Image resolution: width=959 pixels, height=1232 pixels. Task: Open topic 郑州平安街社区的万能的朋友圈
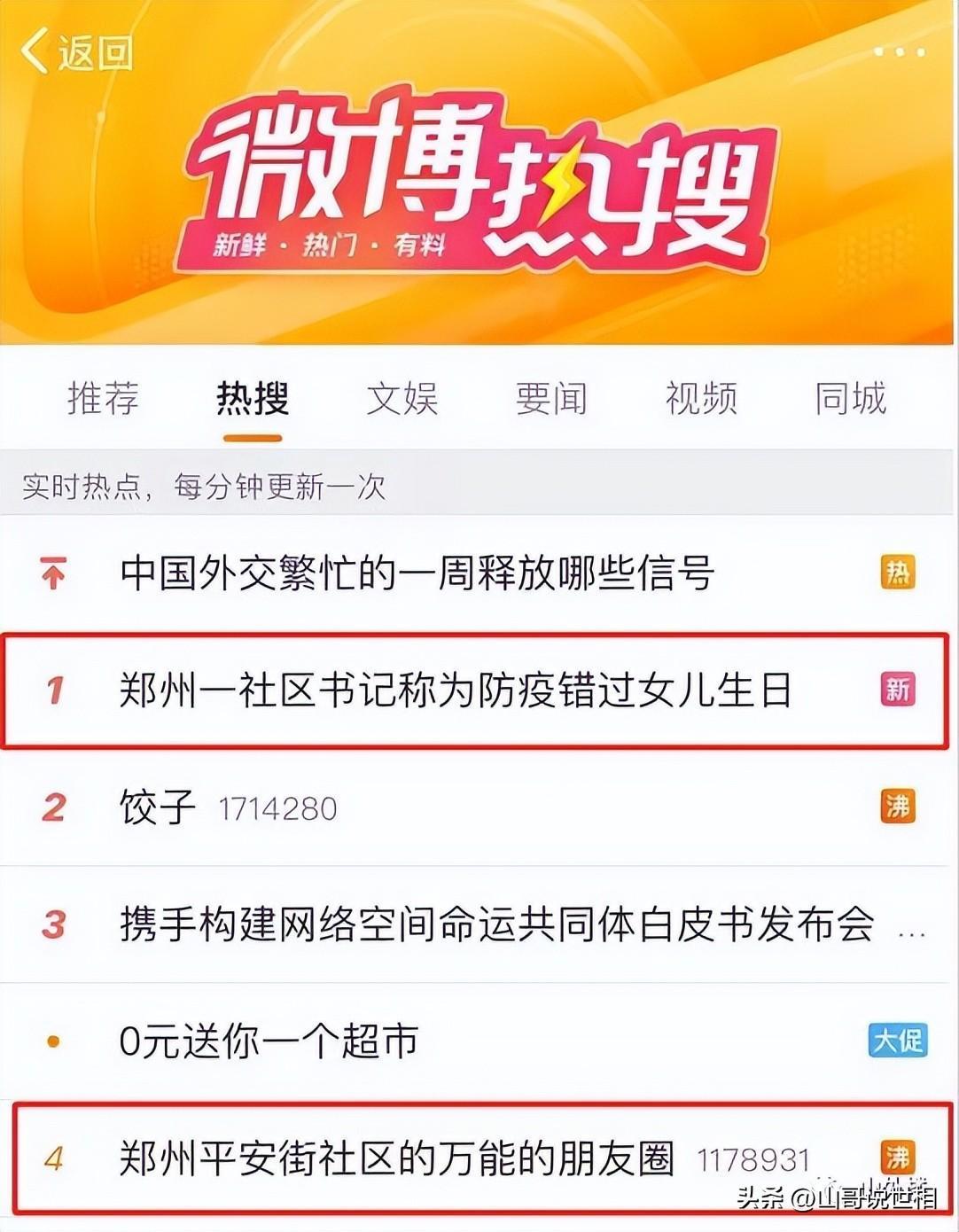pyautogui.click(x=397, y=1158)
